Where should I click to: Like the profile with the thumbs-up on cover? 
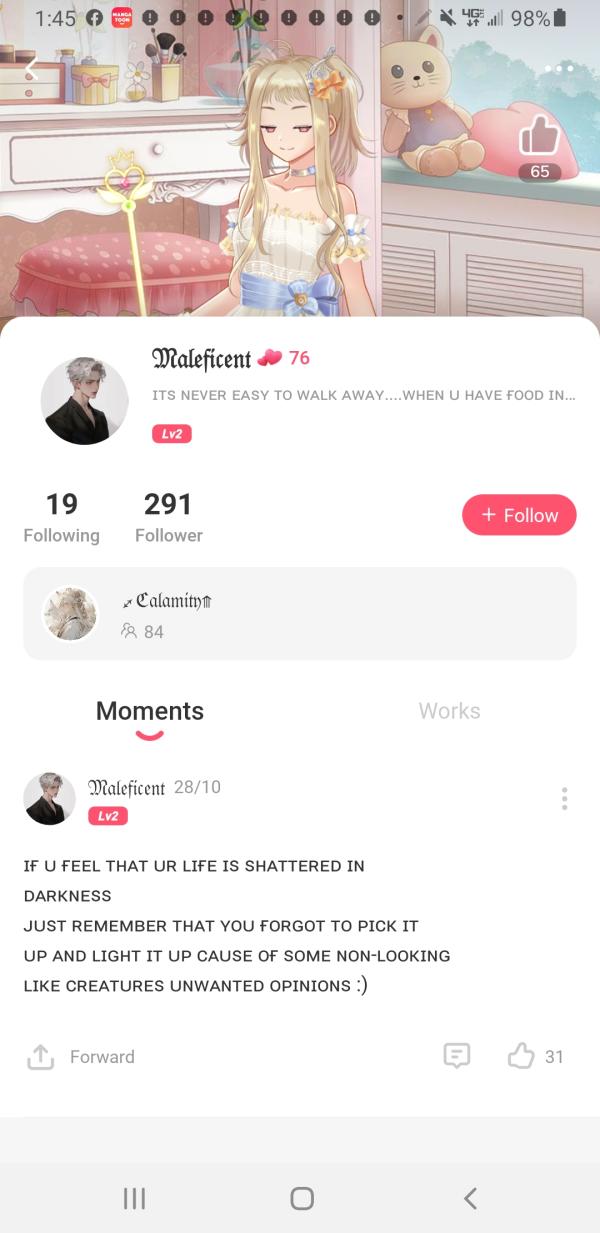tap(539, 135)
